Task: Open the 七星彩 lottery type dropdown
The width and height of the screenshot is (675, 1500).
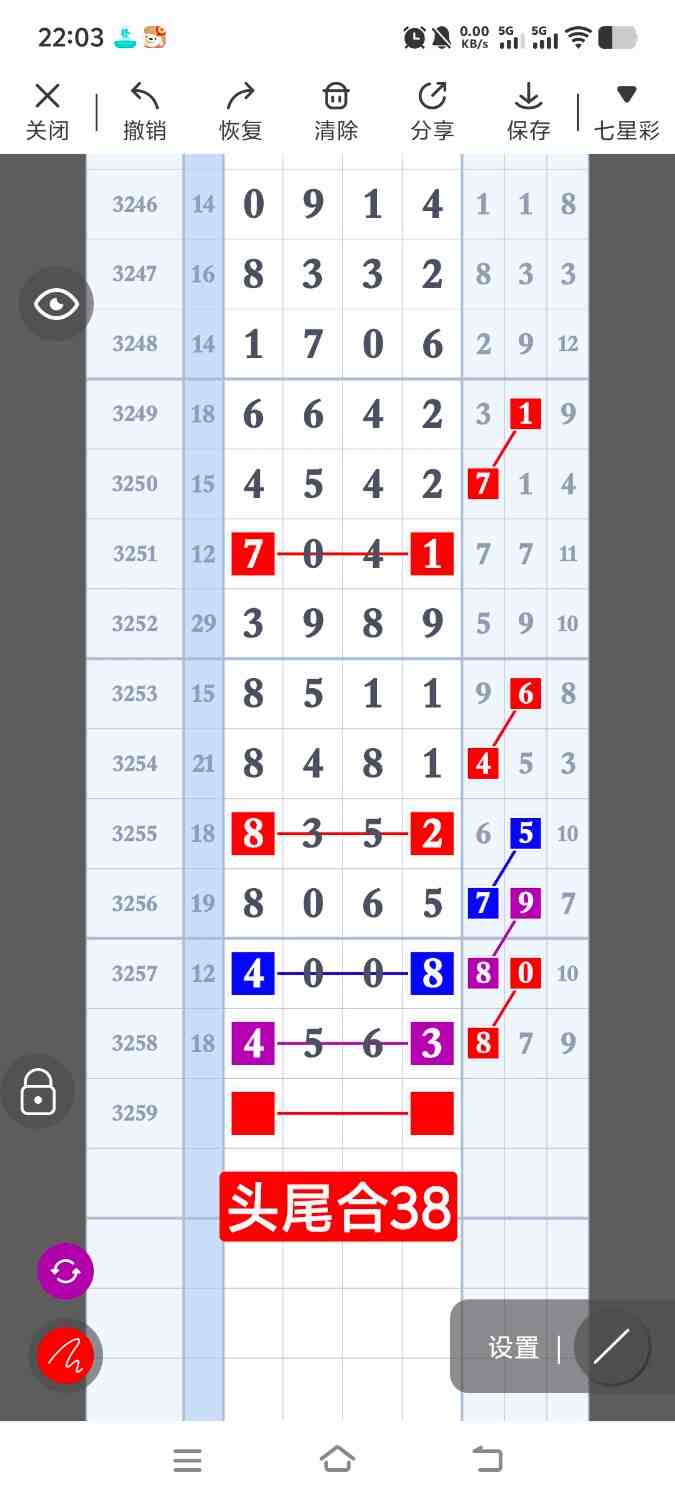Action: click(626, 111)
